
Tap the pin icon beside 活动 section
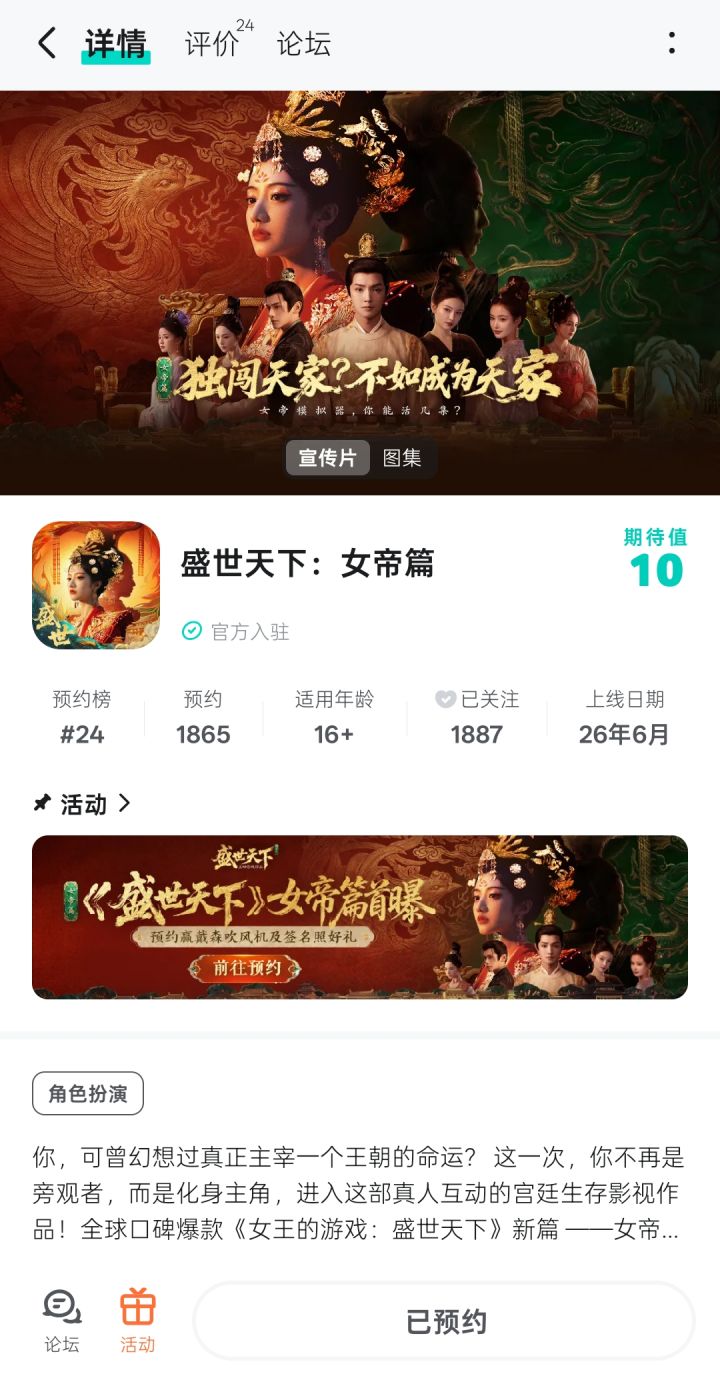click(x=42, y=803)
